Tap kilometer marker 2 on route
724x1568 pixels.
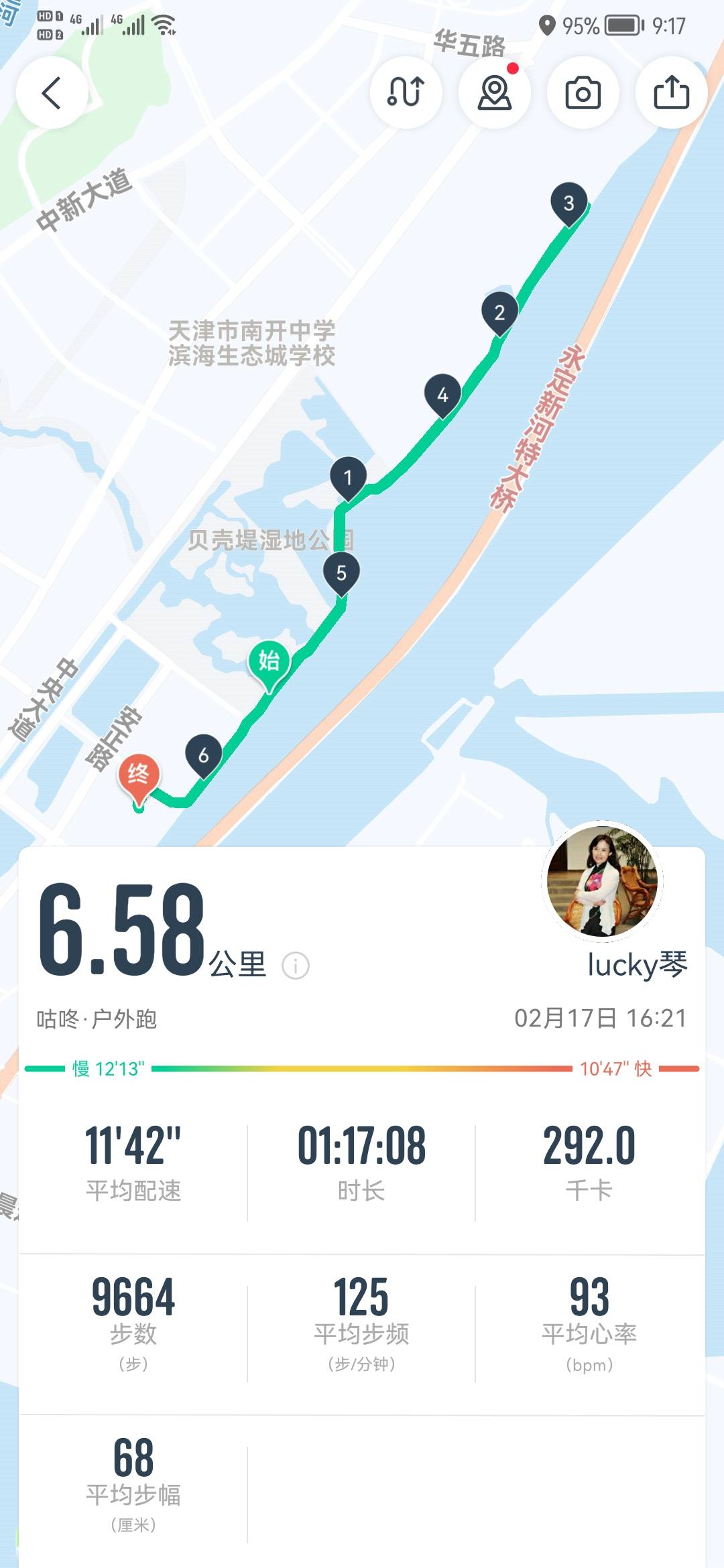pyautogui.click(x=498, y=311)
